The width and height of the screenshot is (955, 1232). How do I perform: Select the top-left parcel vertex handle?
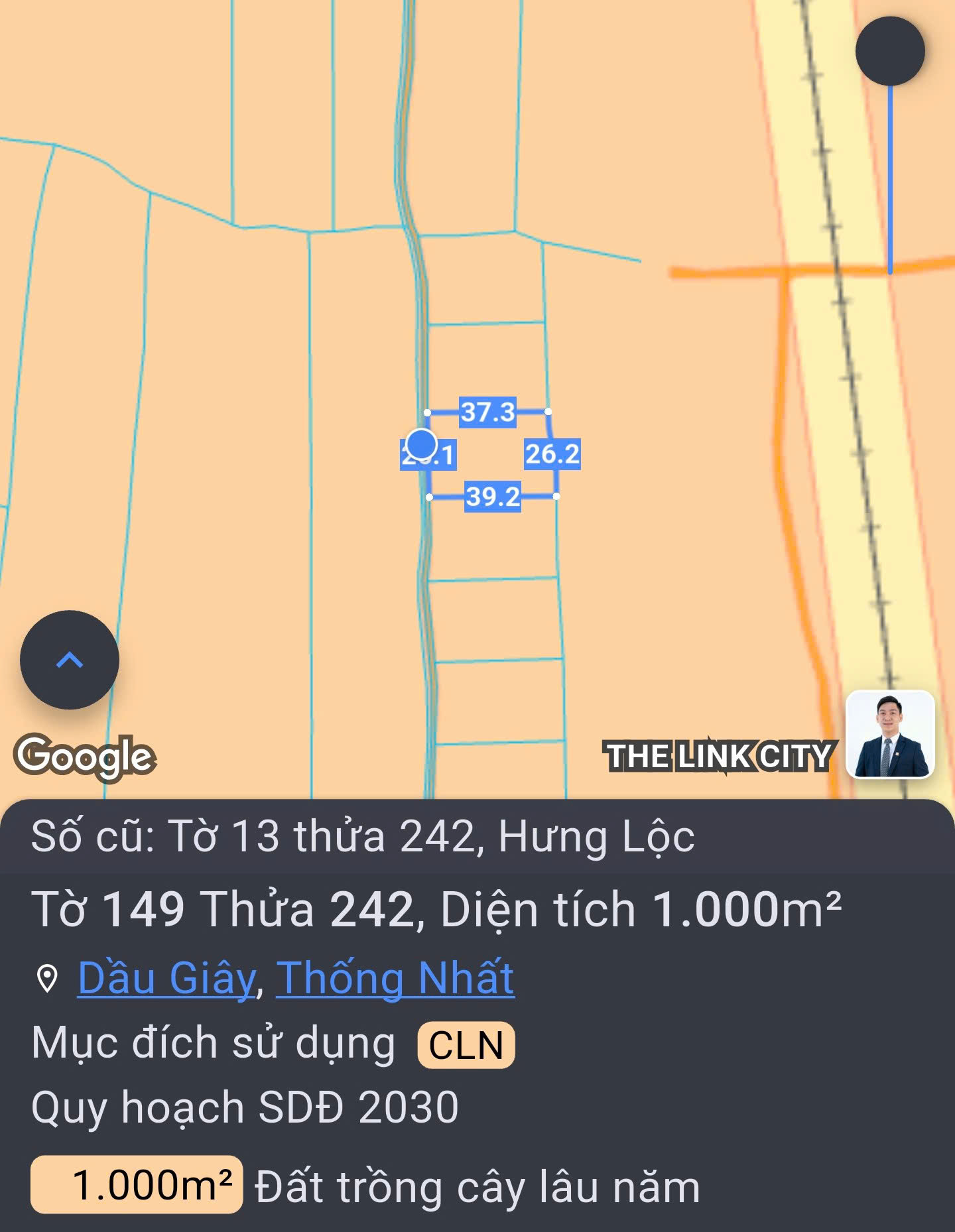[428, 412]
